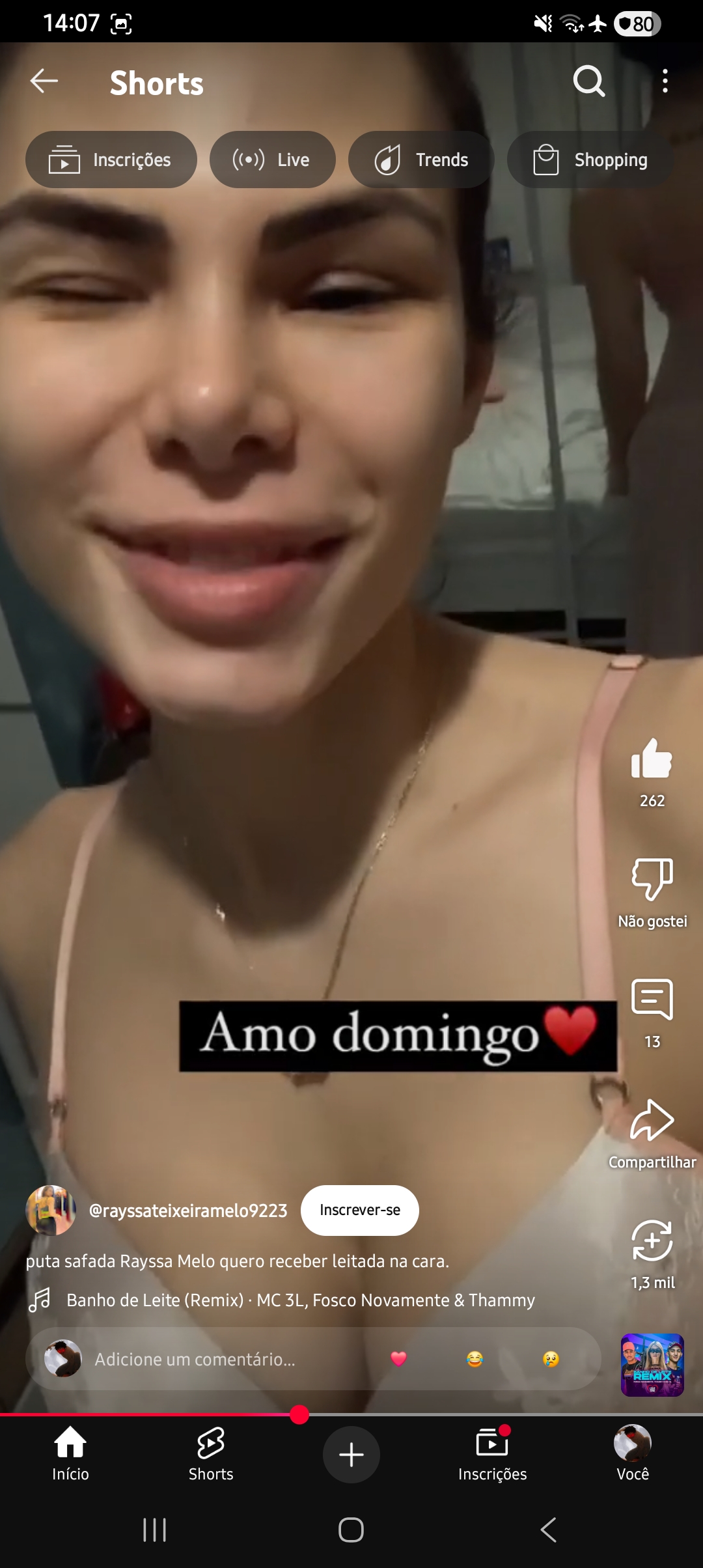Viewport: 703px width, 1568px height.
Task: Tap the remix icon showing 1,3 mil
Action: pos(652,1240)
